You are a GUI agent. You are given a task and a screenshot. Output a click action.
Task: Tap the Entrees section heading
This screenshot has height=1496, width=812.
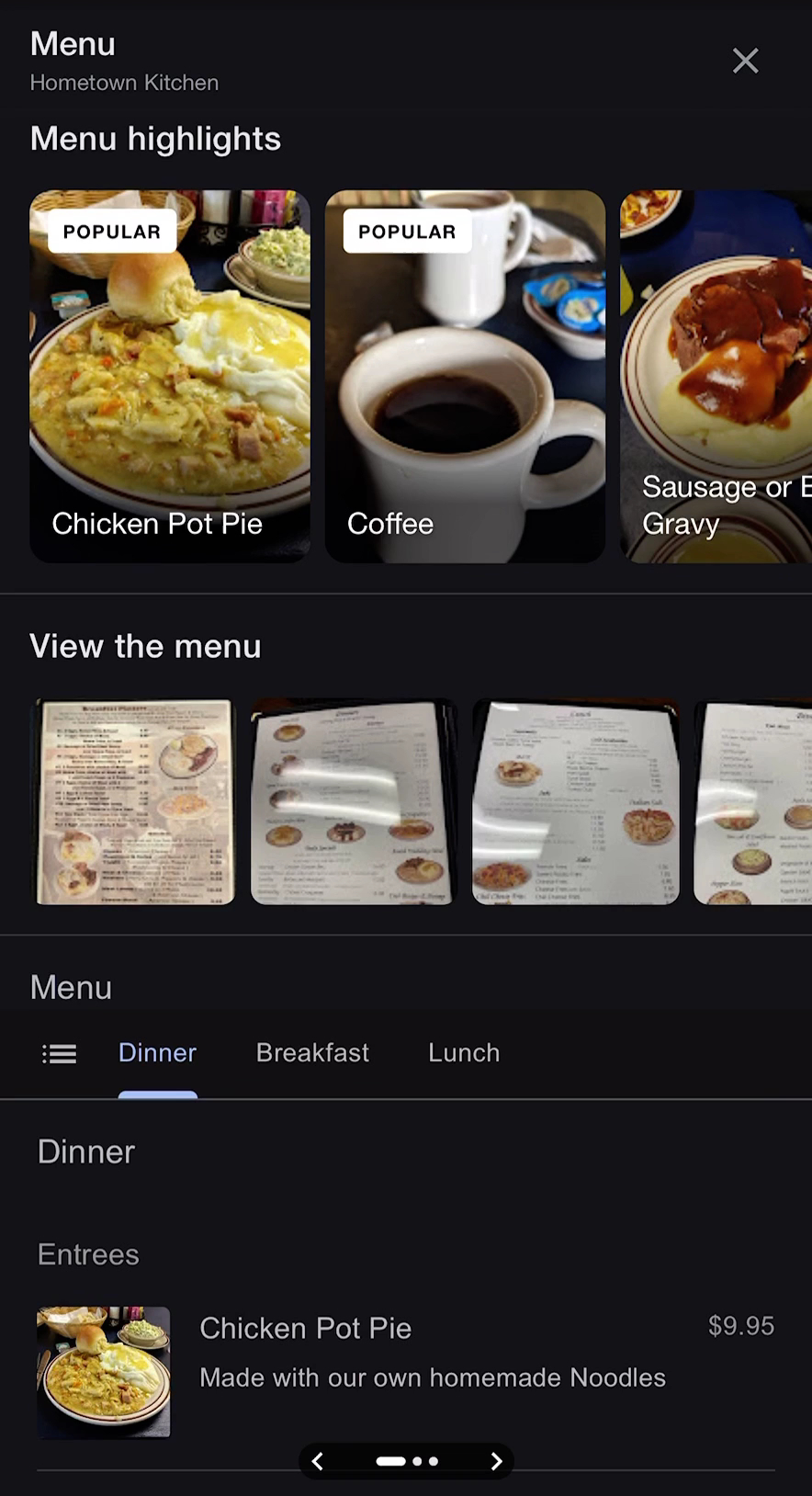[88, 1254]
